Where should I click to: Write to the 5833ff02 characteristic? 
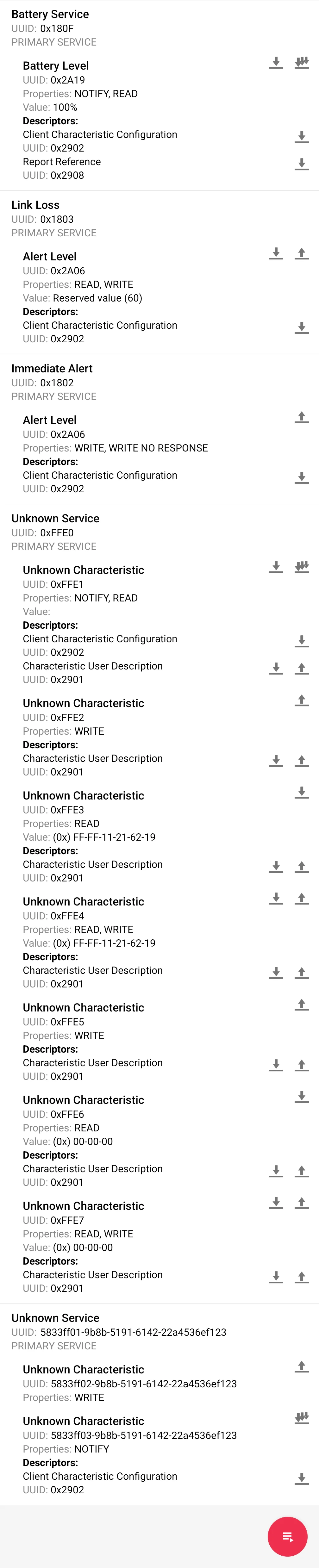[301, 1366]
